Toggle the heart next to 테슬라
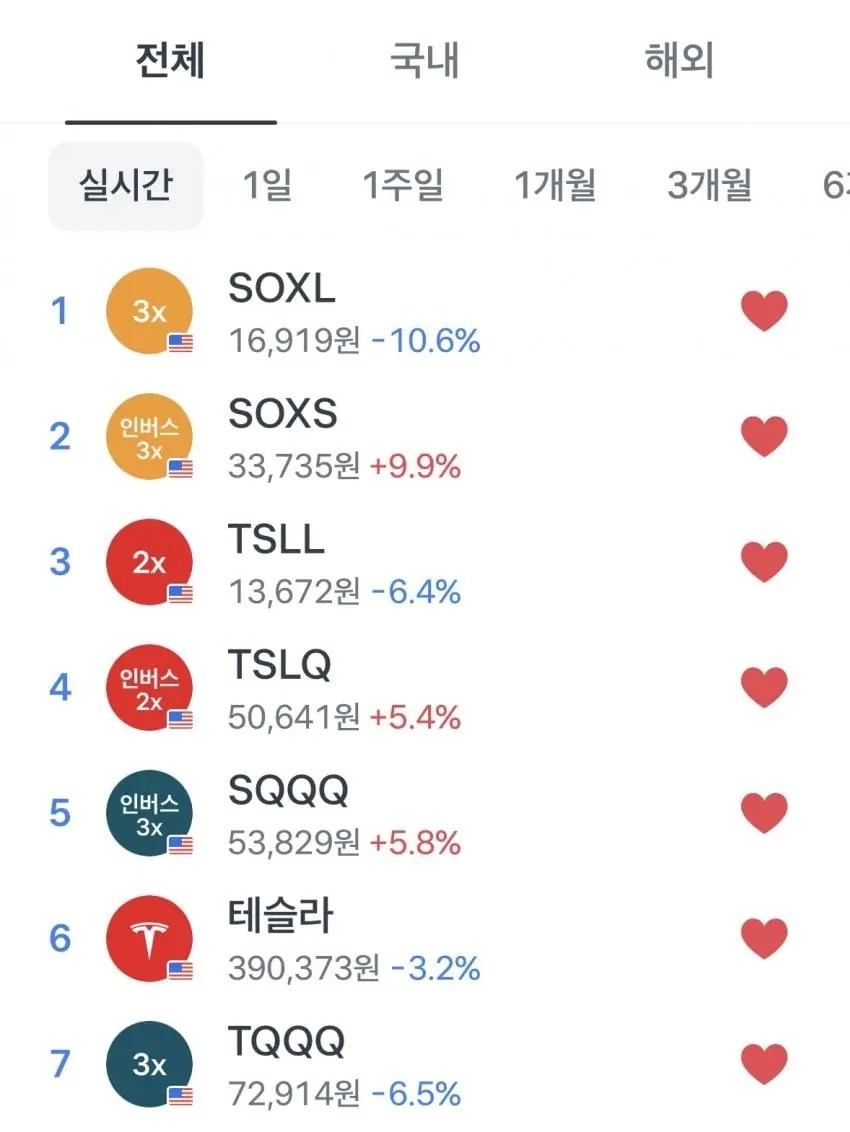850x1132 pixels. coord(764,938)
